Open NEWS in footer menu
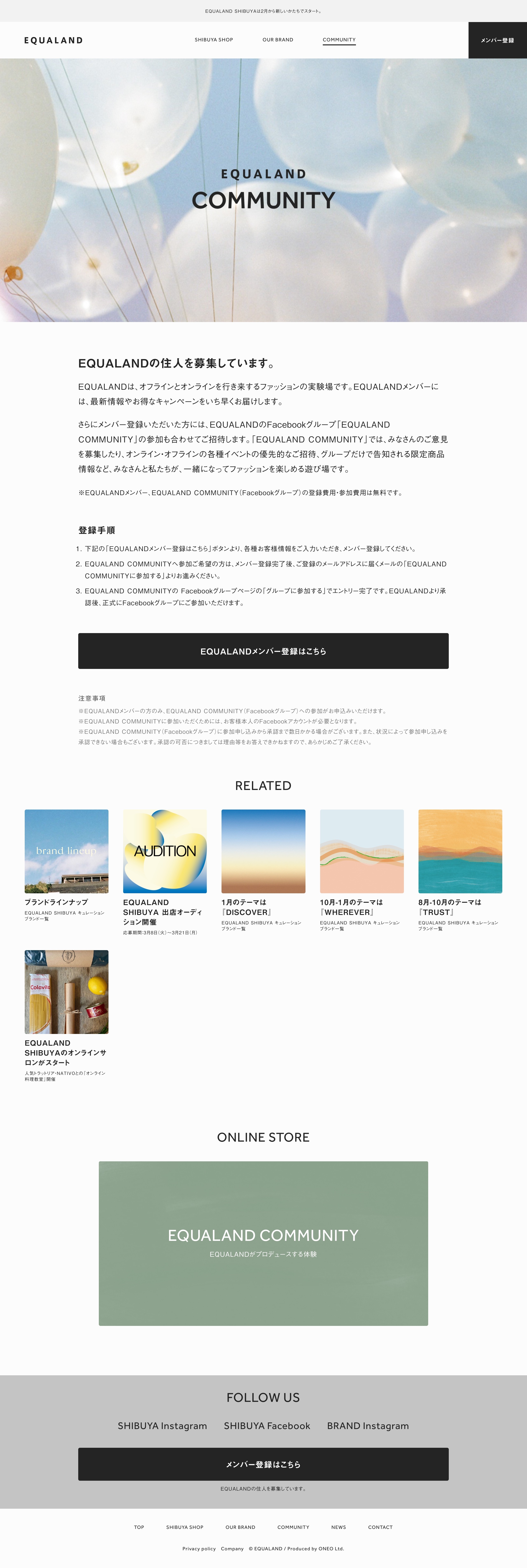 coord(338,1527)
